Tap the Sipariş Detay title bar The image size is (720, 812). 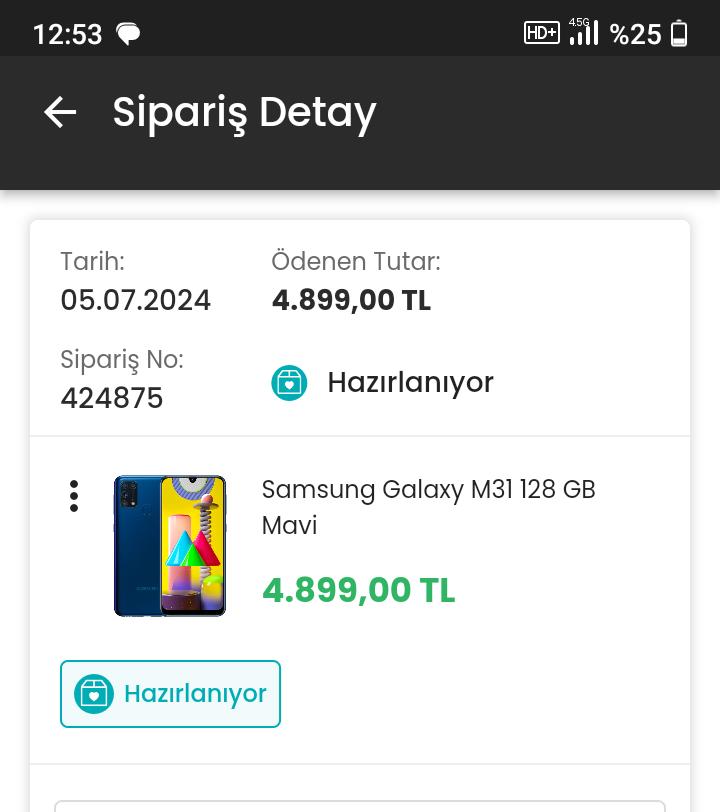[244, 112]
